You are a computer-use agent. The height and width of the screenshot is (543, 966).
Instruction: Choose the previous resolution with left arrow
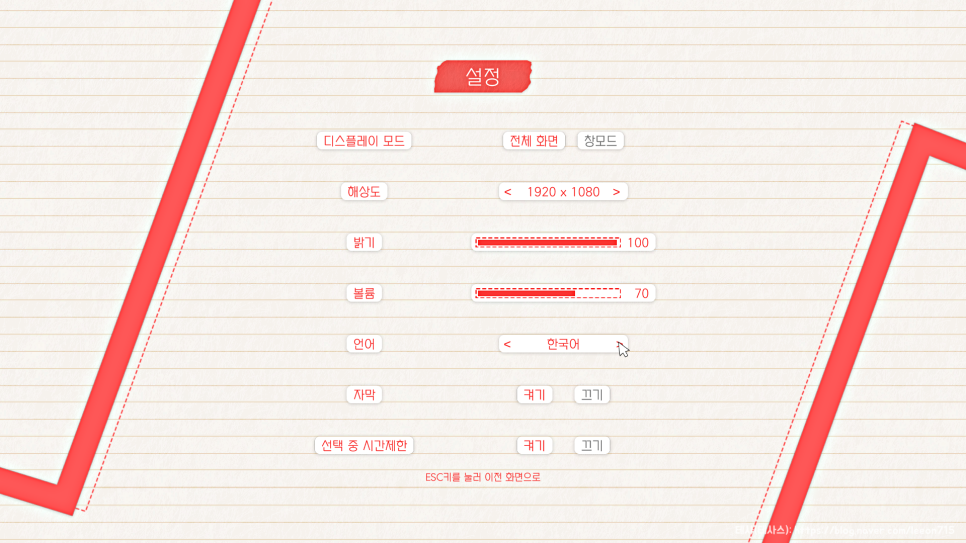(x=508, y=192)
